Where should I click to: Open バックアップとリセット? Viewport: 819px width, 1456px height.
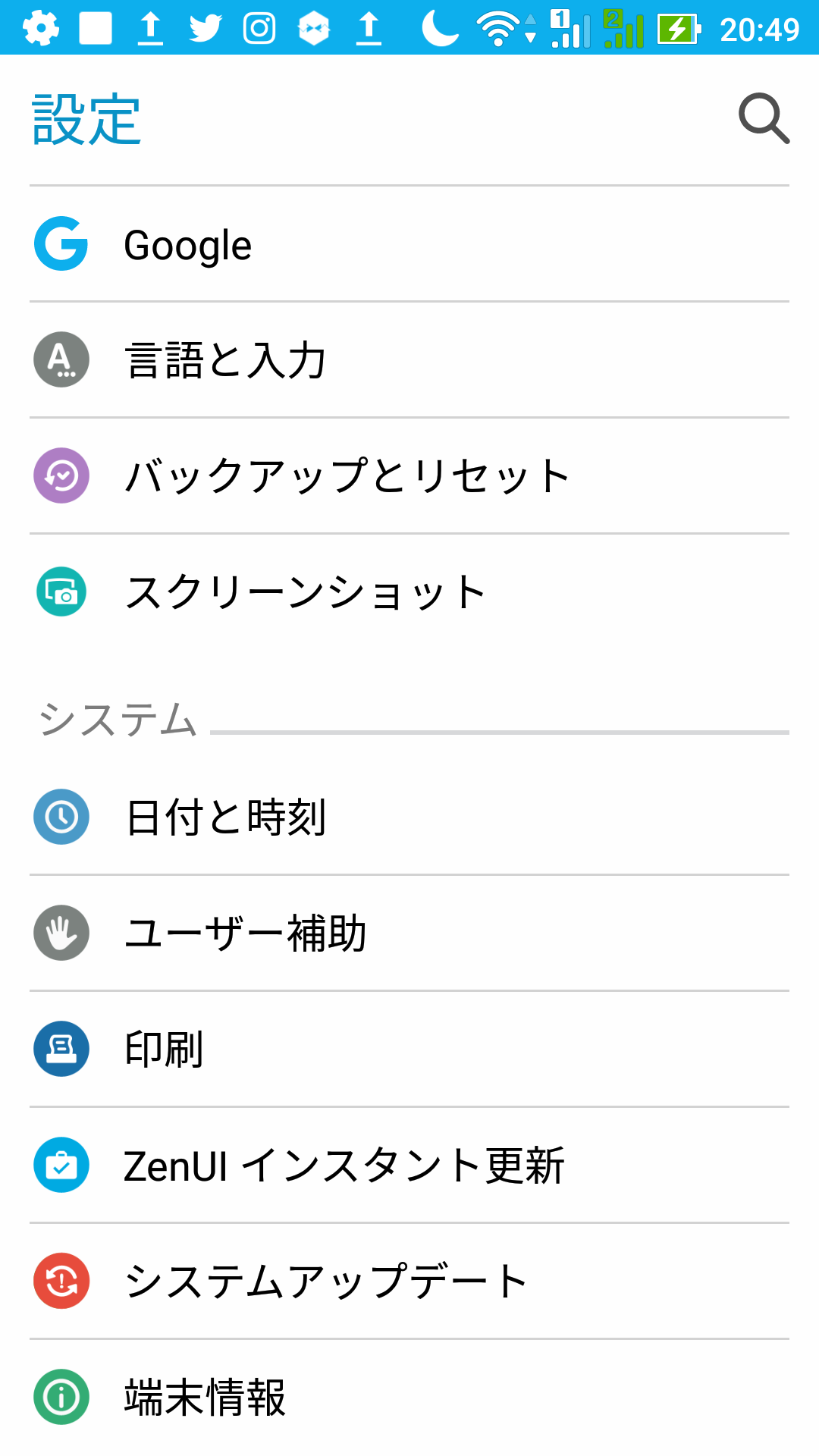click(x=409, y=475)
